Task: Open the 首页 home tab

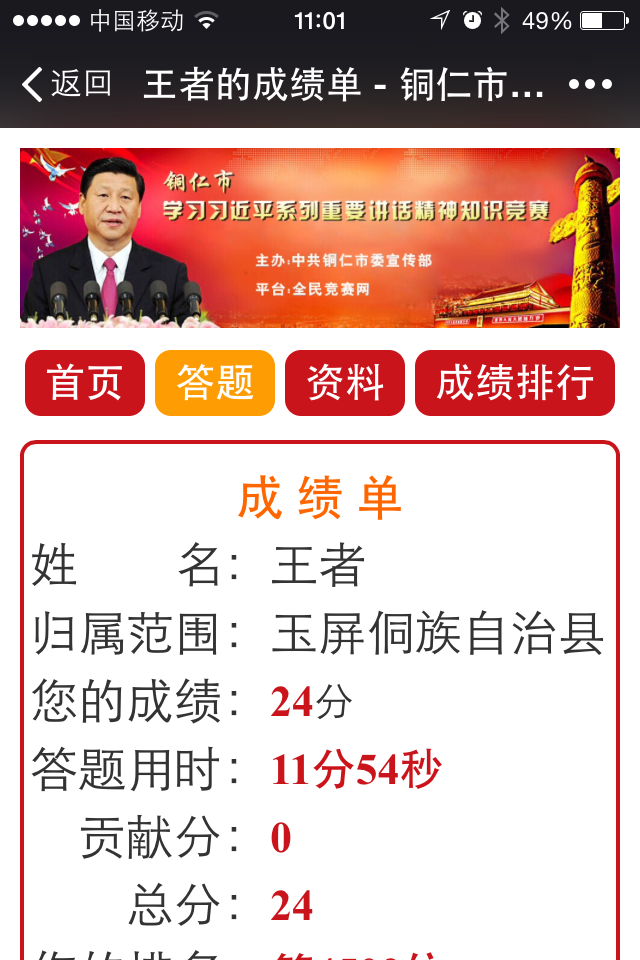Action: [x=85, y=383]
